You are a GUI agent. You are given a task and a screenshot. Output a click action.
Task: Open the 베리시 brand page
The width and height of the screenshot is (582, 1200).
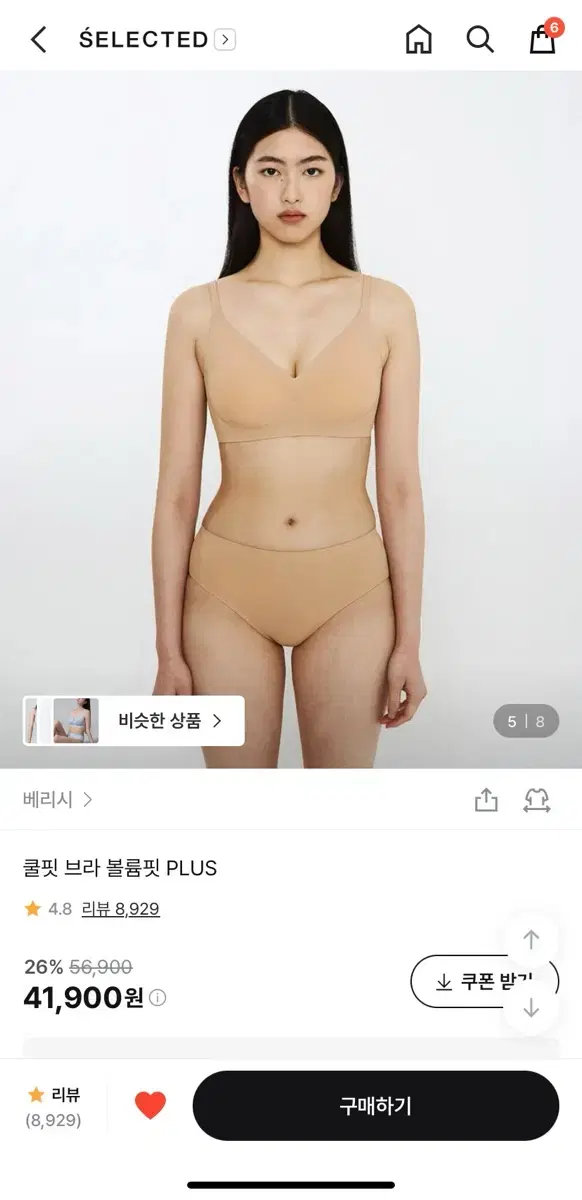58,799
